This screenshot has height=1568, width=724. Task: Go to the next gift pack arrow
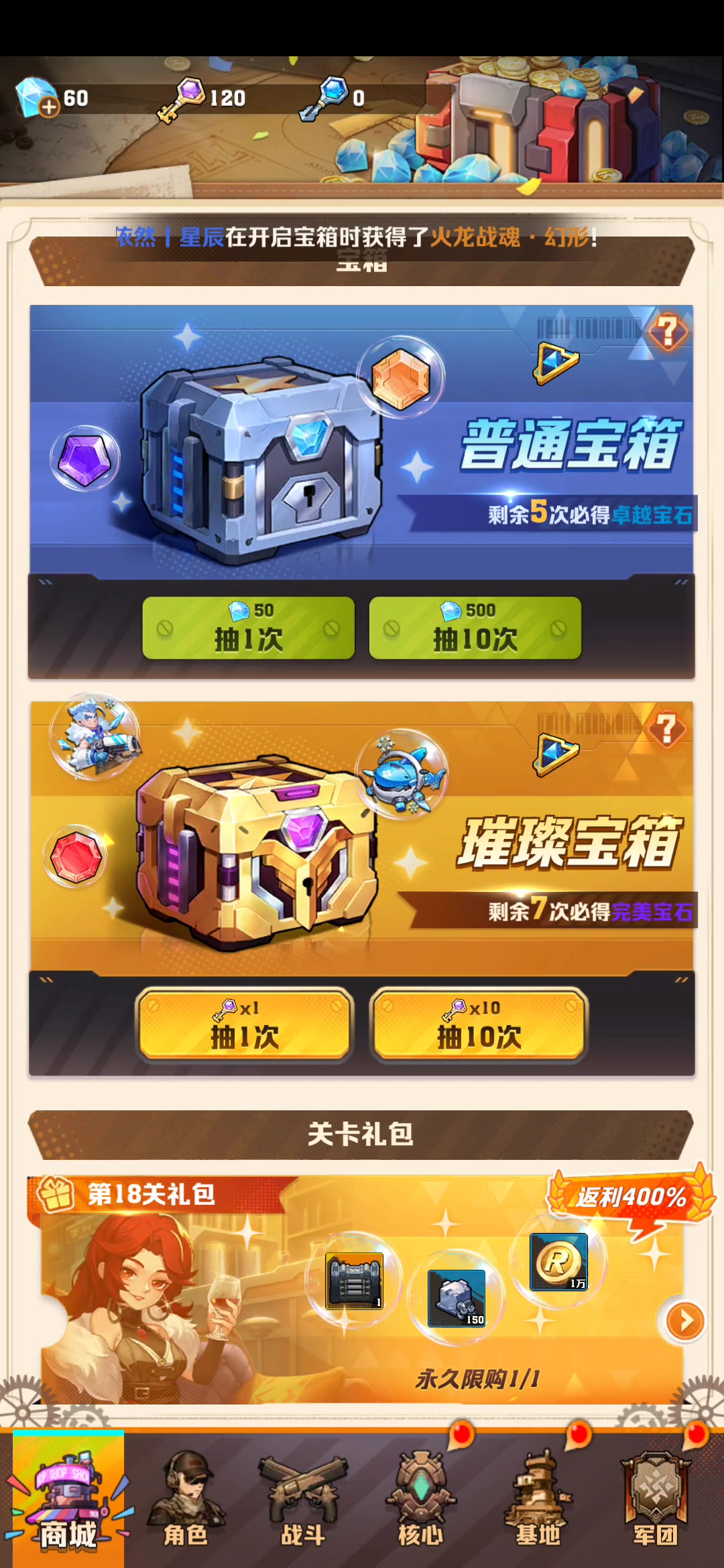click(x=685, y=1321)
